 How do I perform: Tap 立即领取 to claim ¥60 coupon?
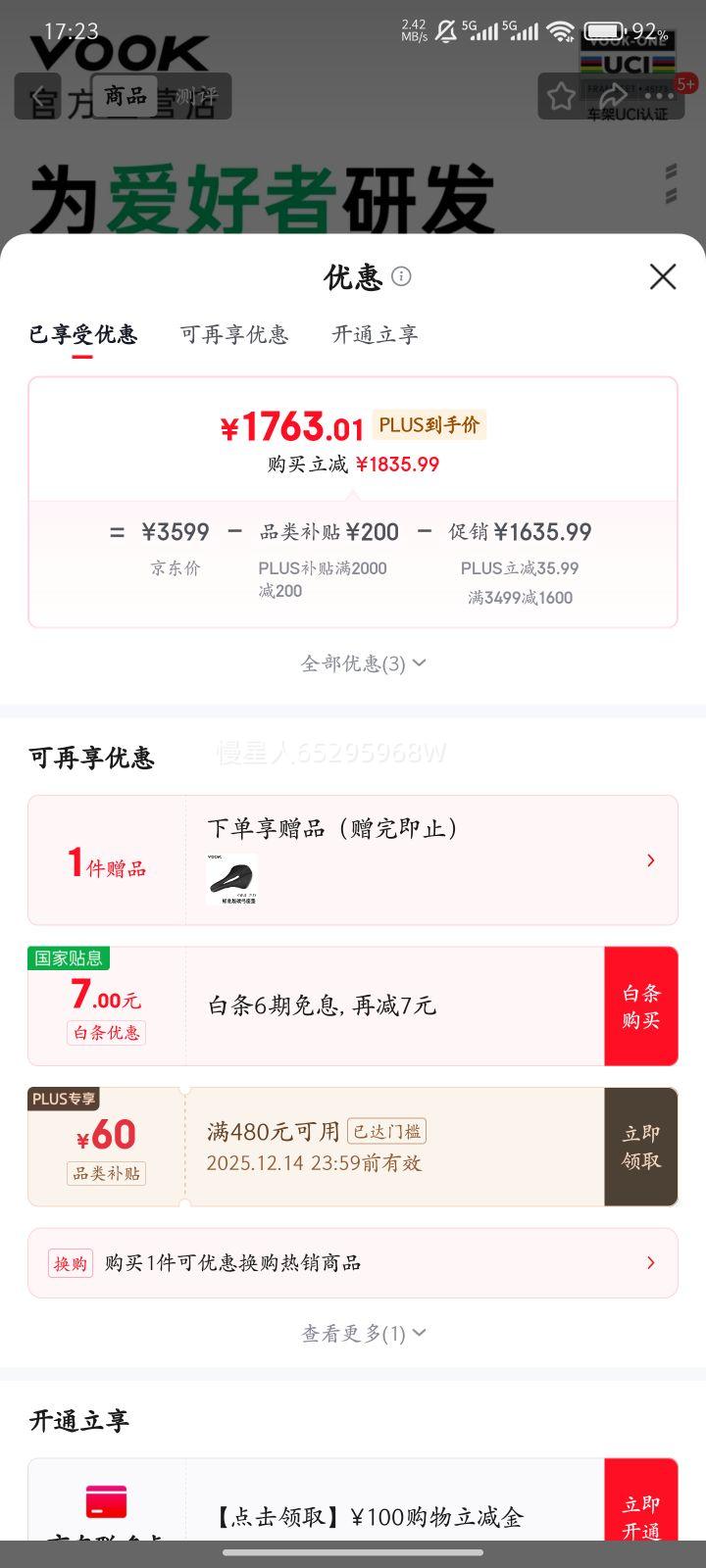pyautogui.click(x=641, y=1147)
